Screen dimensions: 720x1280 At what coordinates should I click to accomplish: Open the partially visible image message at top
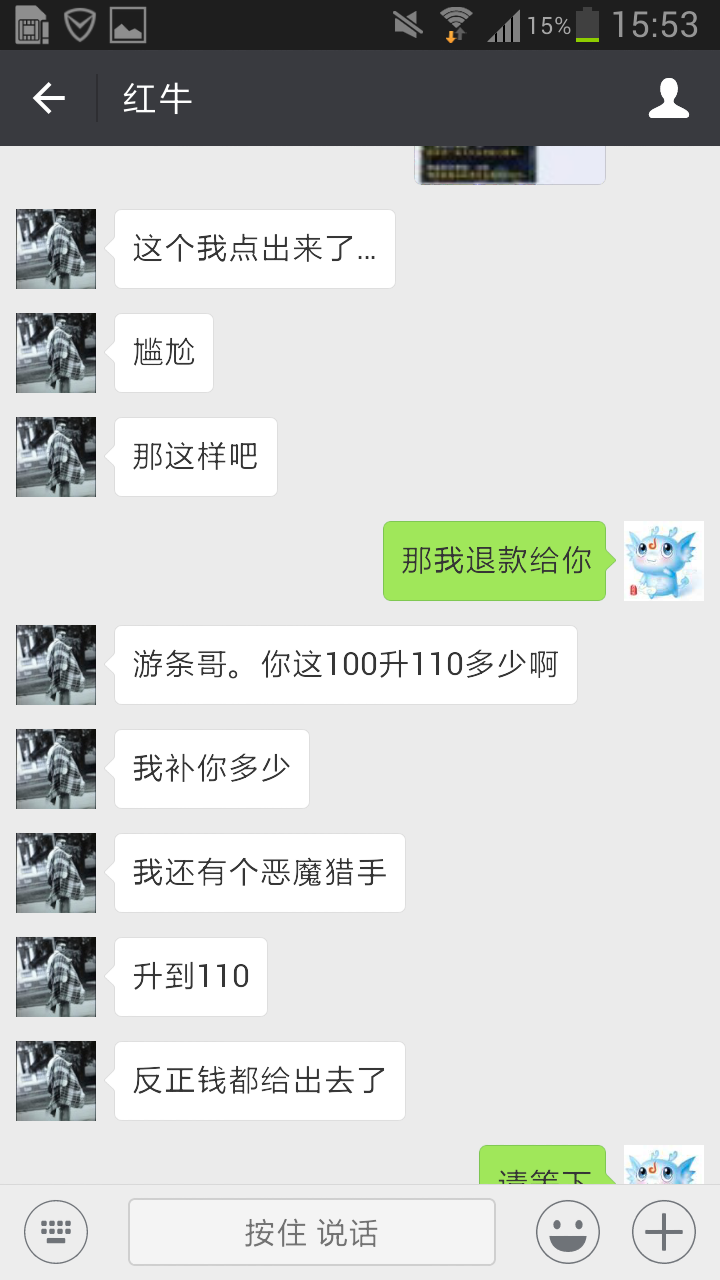pyautogui.click(x=510, y=166)
